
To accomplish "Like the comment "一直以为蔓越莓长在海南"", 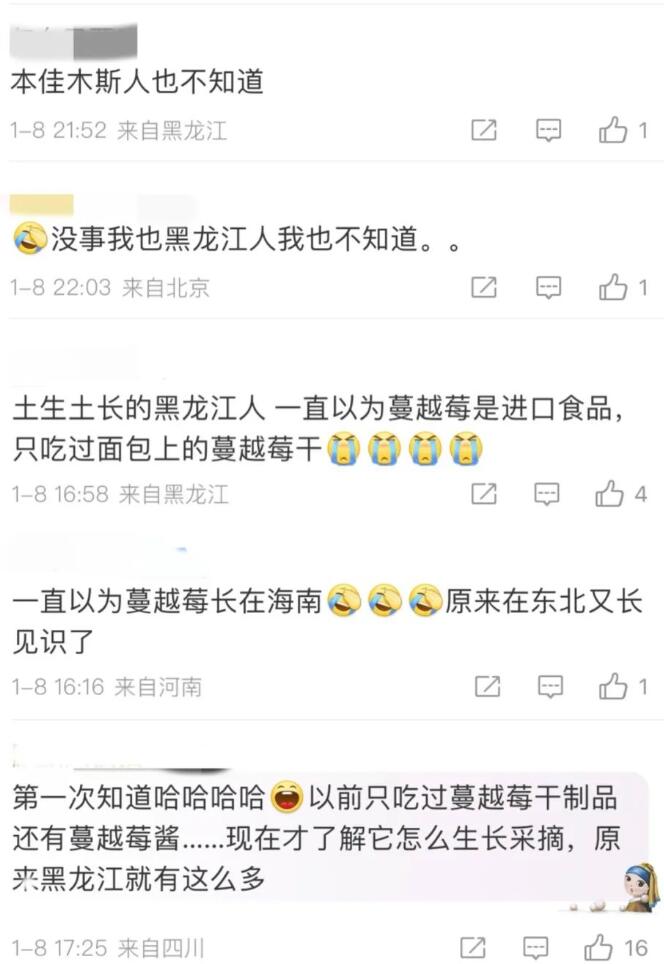I will pos(613,686).
